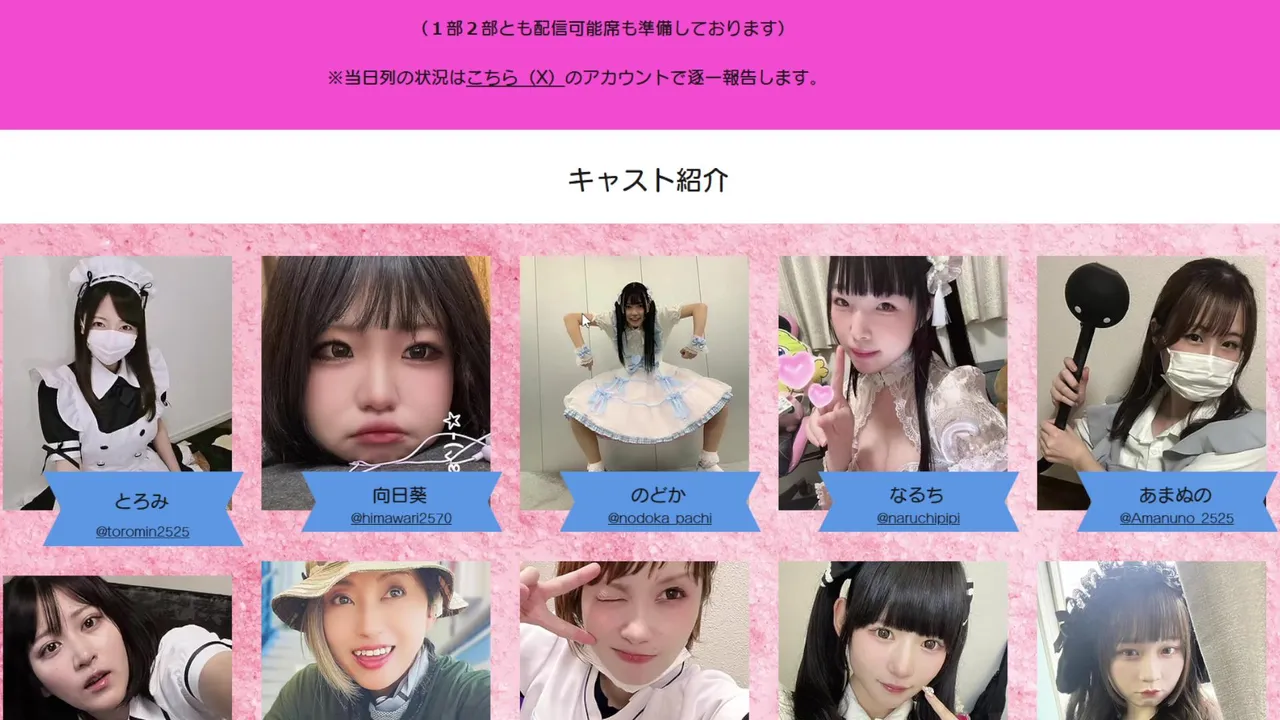Open @naruchipipi profile link
Image resolution: width=1280 pixels, height=720 pixels.
(x=917, y=518)
